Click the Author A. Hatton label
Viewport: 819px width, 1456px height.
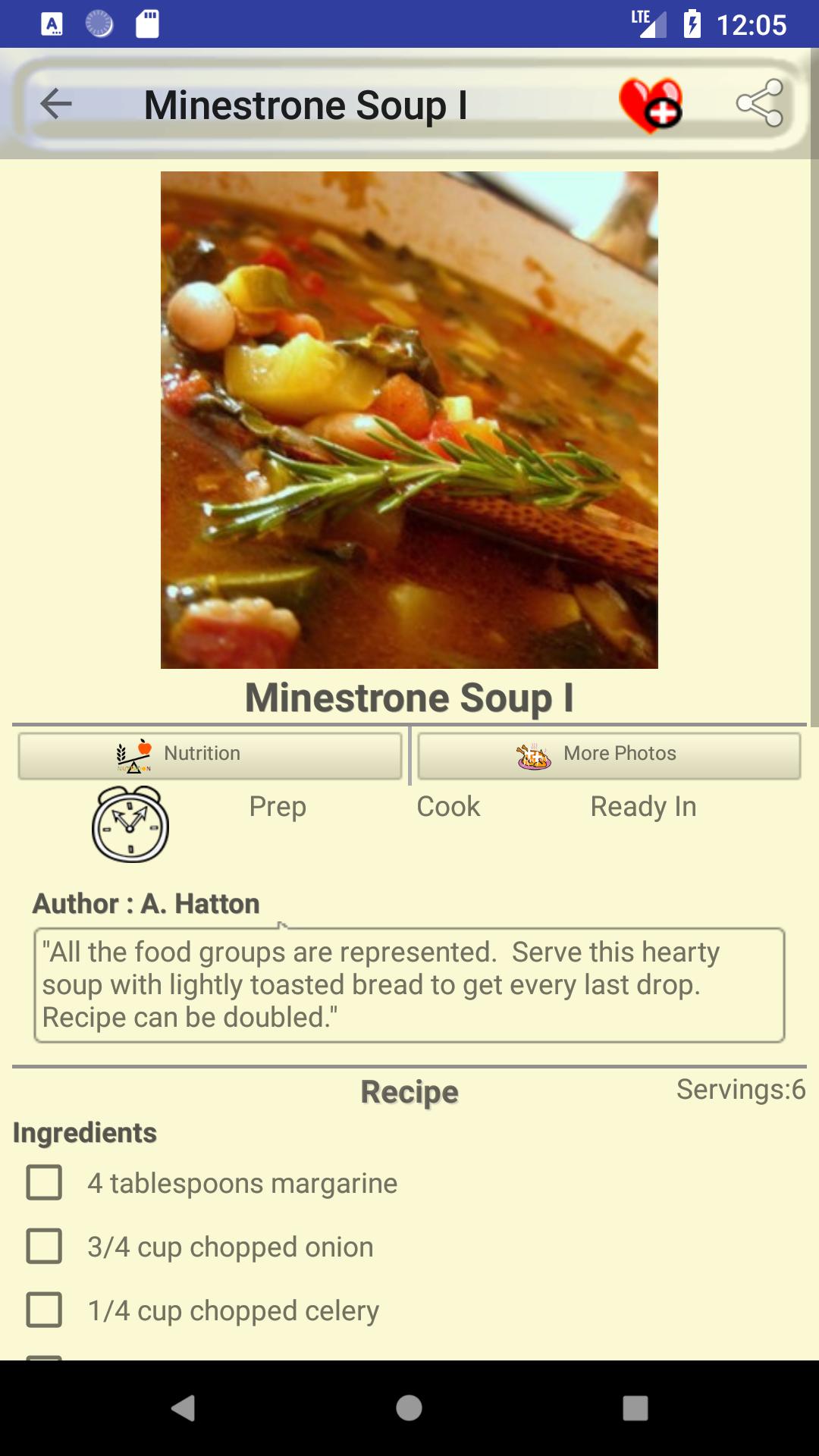point(144,902)
